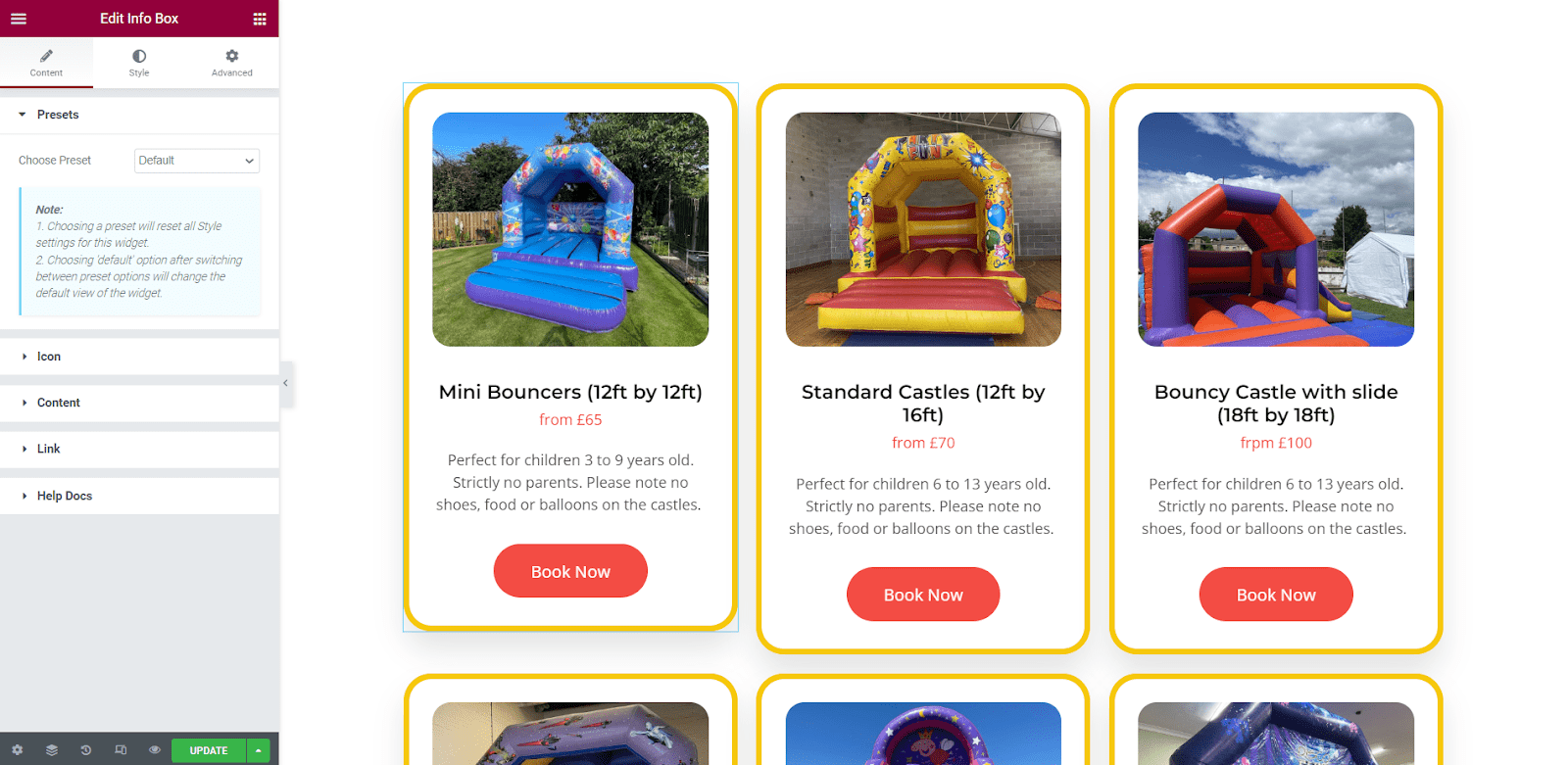Screen dimensions: 1568x765
Task: Switch to the Style tab
Action: [139, 63]
